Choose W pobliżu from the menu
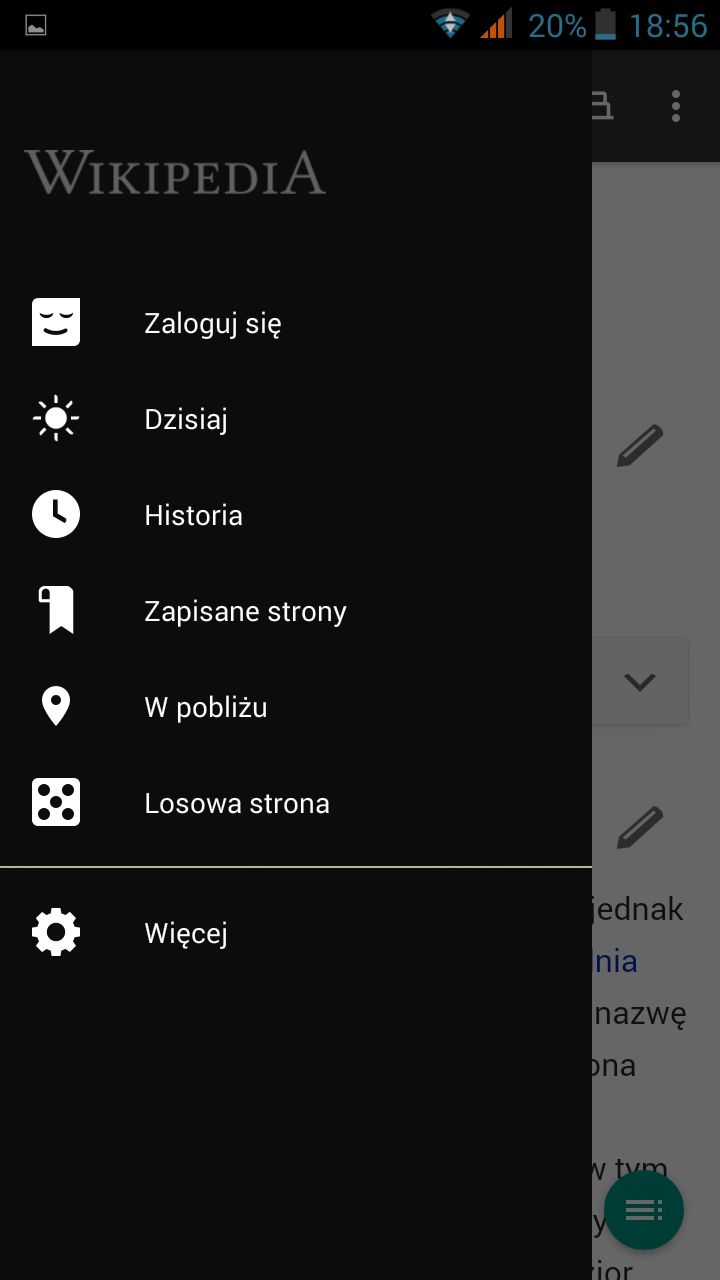The width and height of the screenshot is (720, 1280). (x=205, y=706)
